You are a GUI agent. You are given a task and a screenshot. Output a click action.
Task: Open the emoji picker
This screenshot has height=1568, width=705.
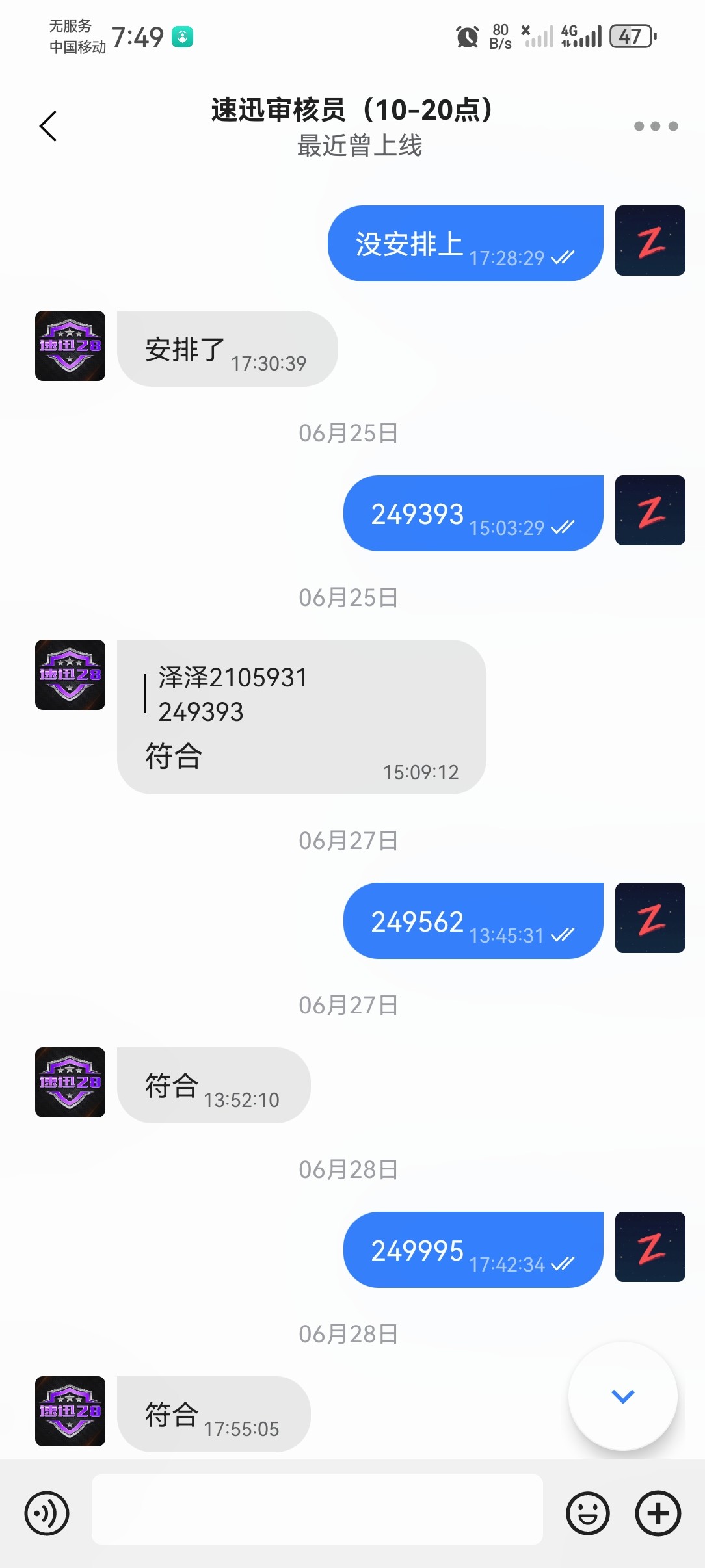coord(588,1513)
